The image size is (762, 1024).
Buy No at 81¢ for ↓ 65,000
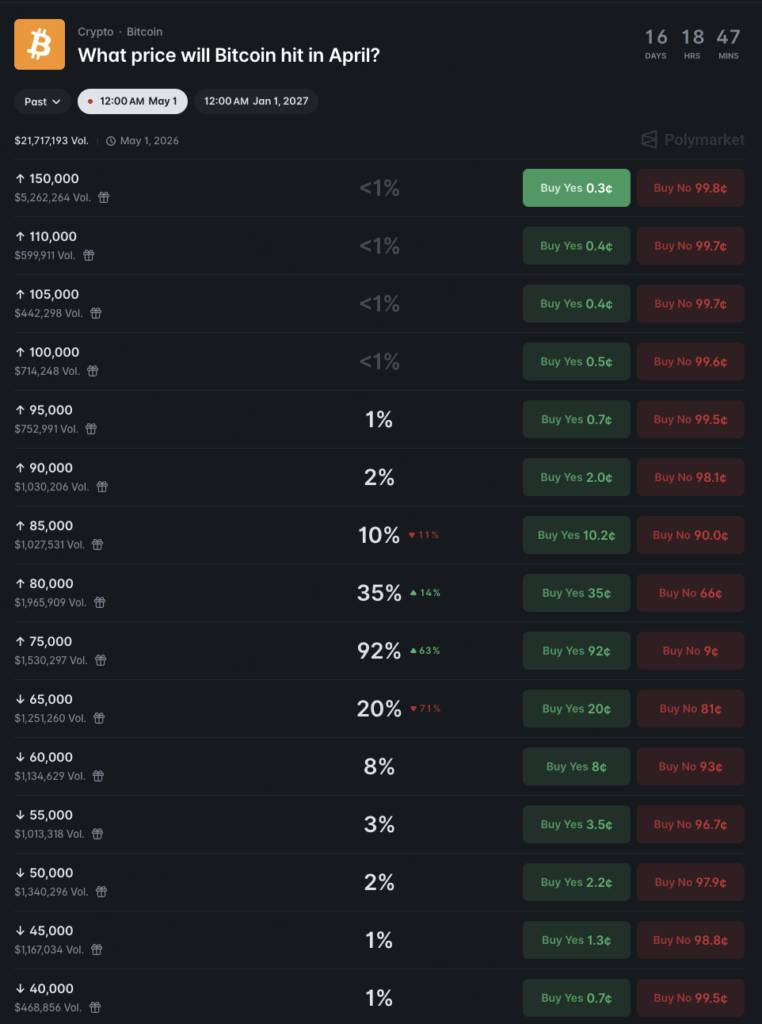(690, 709)
